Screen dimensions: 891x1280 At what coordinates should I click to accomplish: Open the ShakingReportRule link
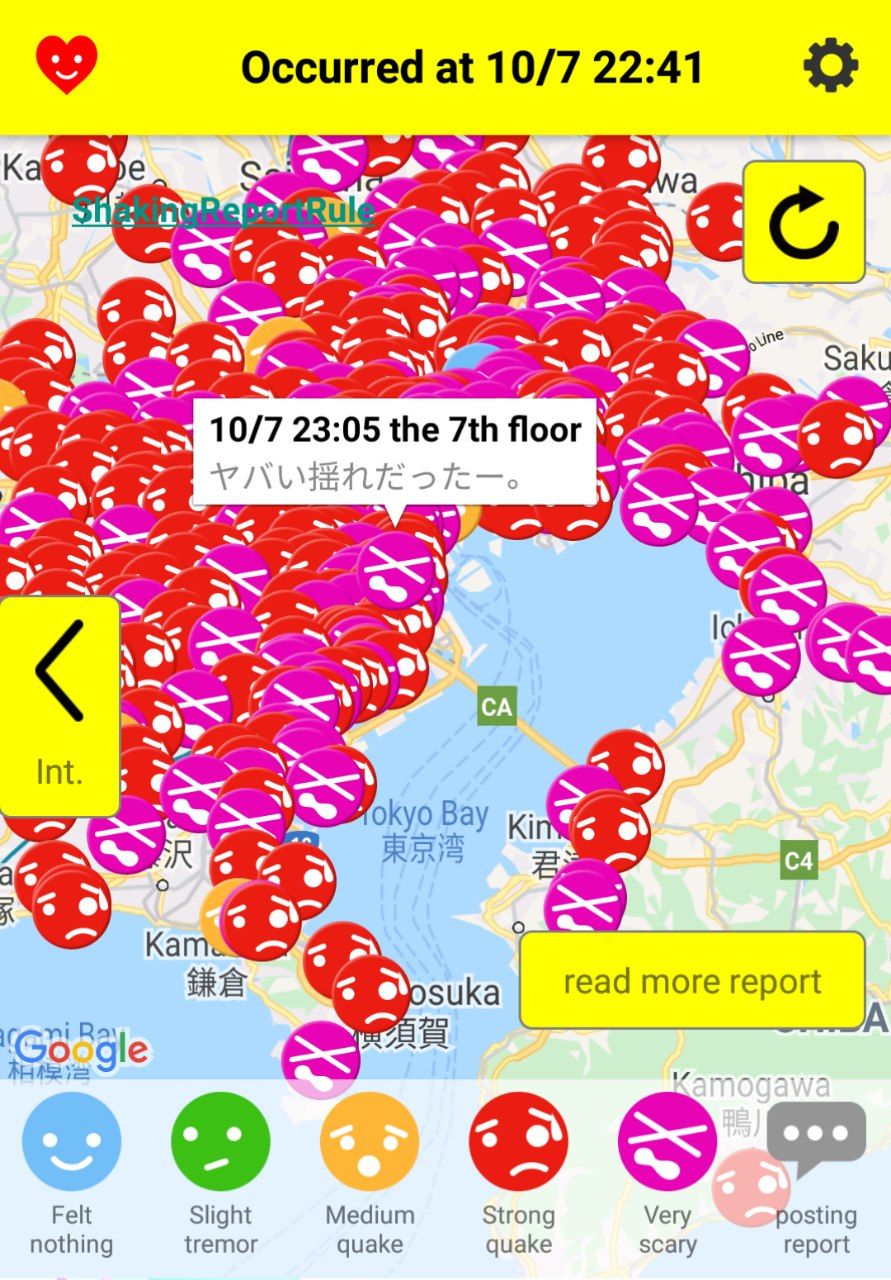[x=223, y=211]
